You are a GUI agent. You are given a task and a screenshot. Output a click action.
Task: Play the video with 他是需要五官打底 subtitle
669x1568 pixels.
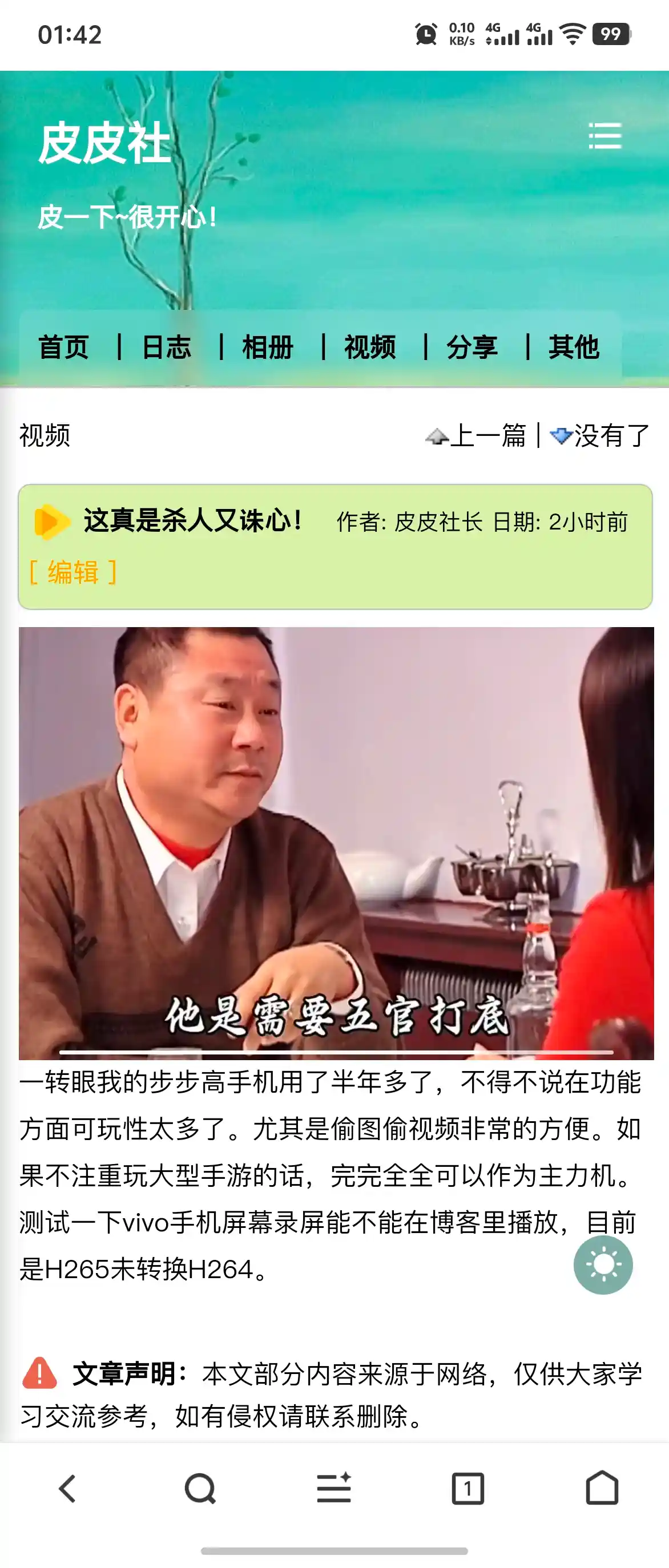pyautogui.click(x=336, y=843)
